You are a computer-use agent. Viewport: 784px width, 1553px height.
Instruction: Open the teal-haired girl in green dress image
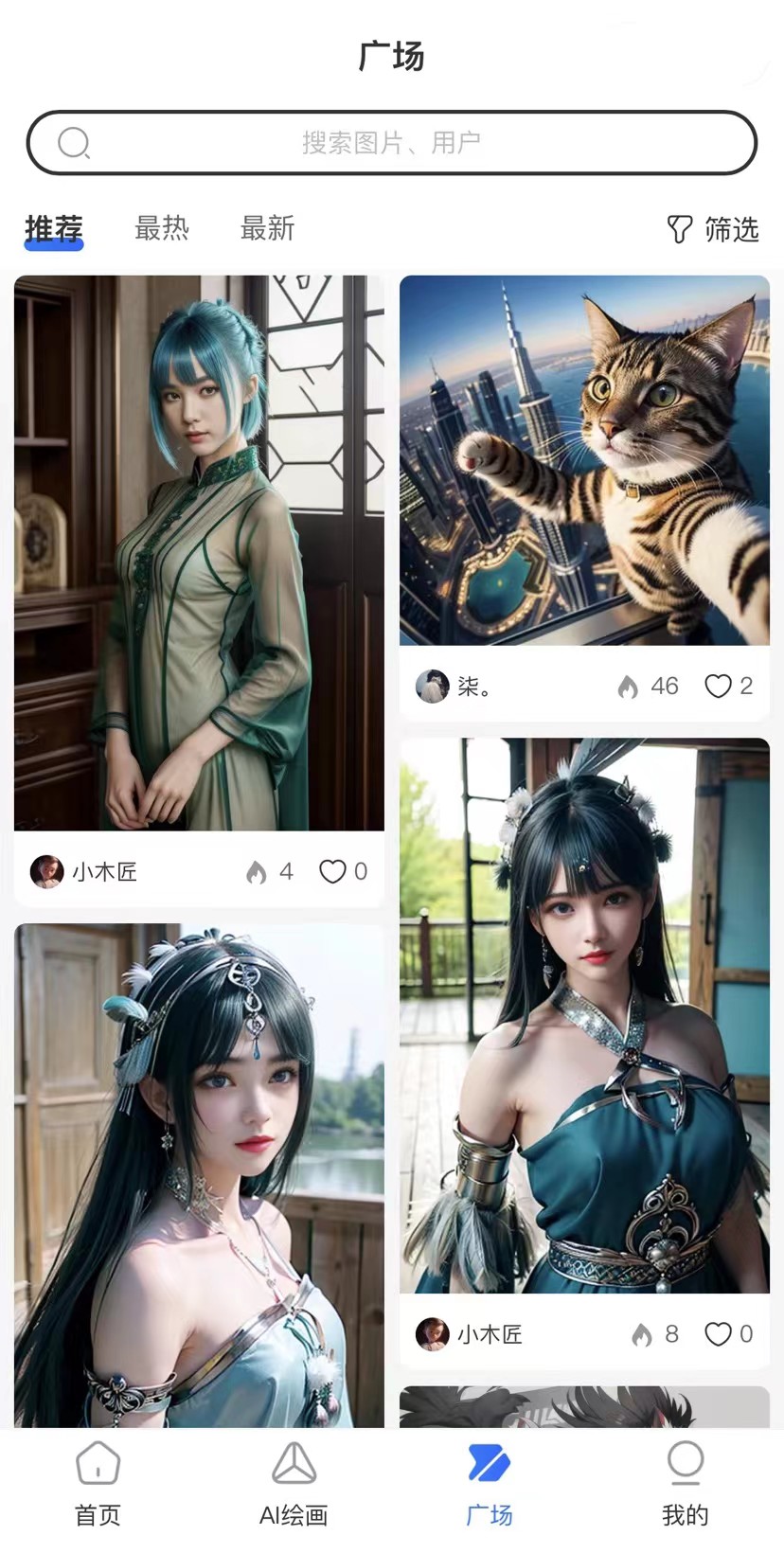(199, 553)
